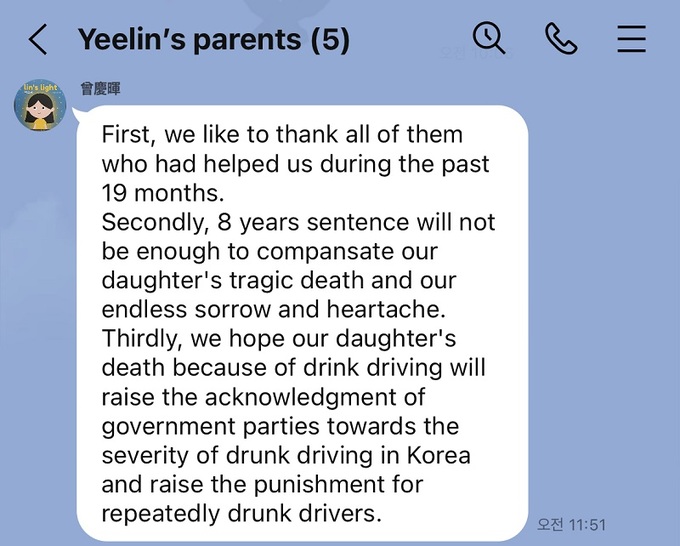The image size is (680, 546).
Task: Go back from Yeelin's parents chat
Action: tap(38, 40)
